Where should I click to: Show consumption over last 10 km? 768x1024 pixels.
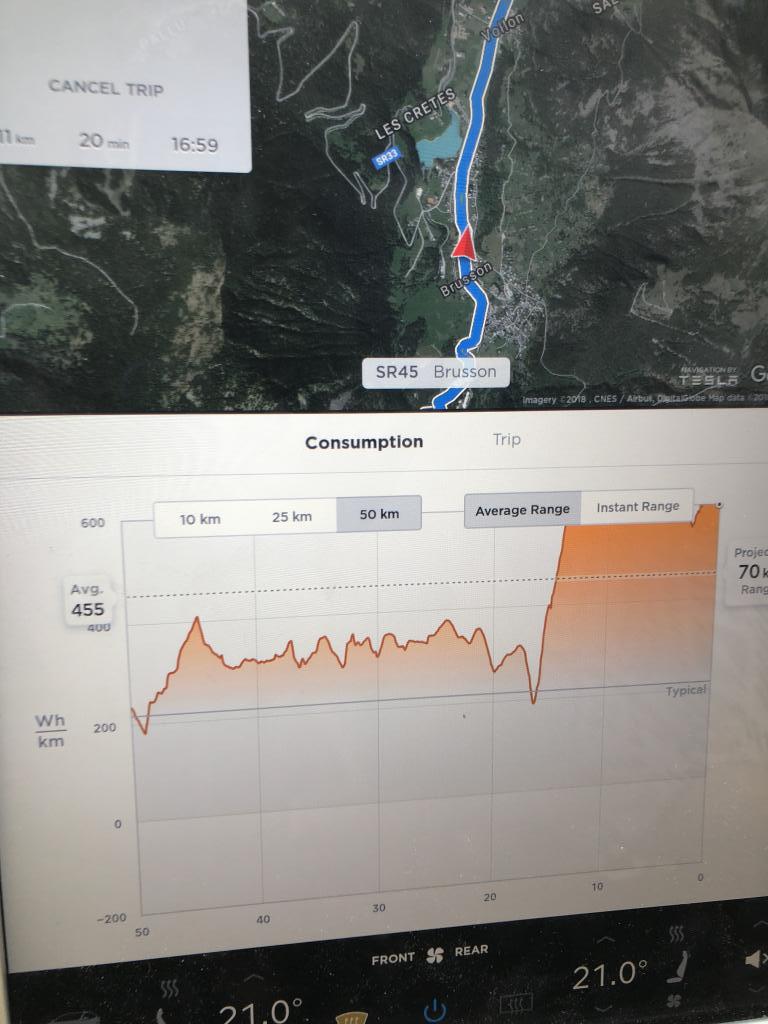[200, 519]
